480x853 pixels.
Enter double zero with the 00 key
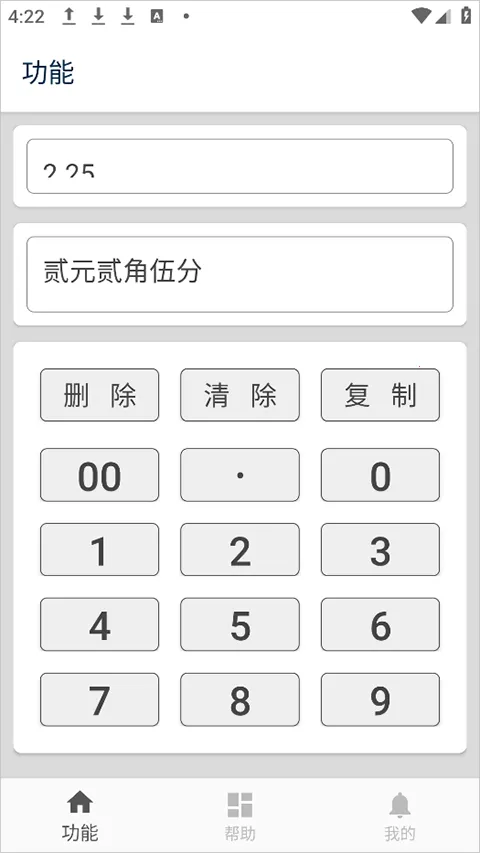(100, 475)
